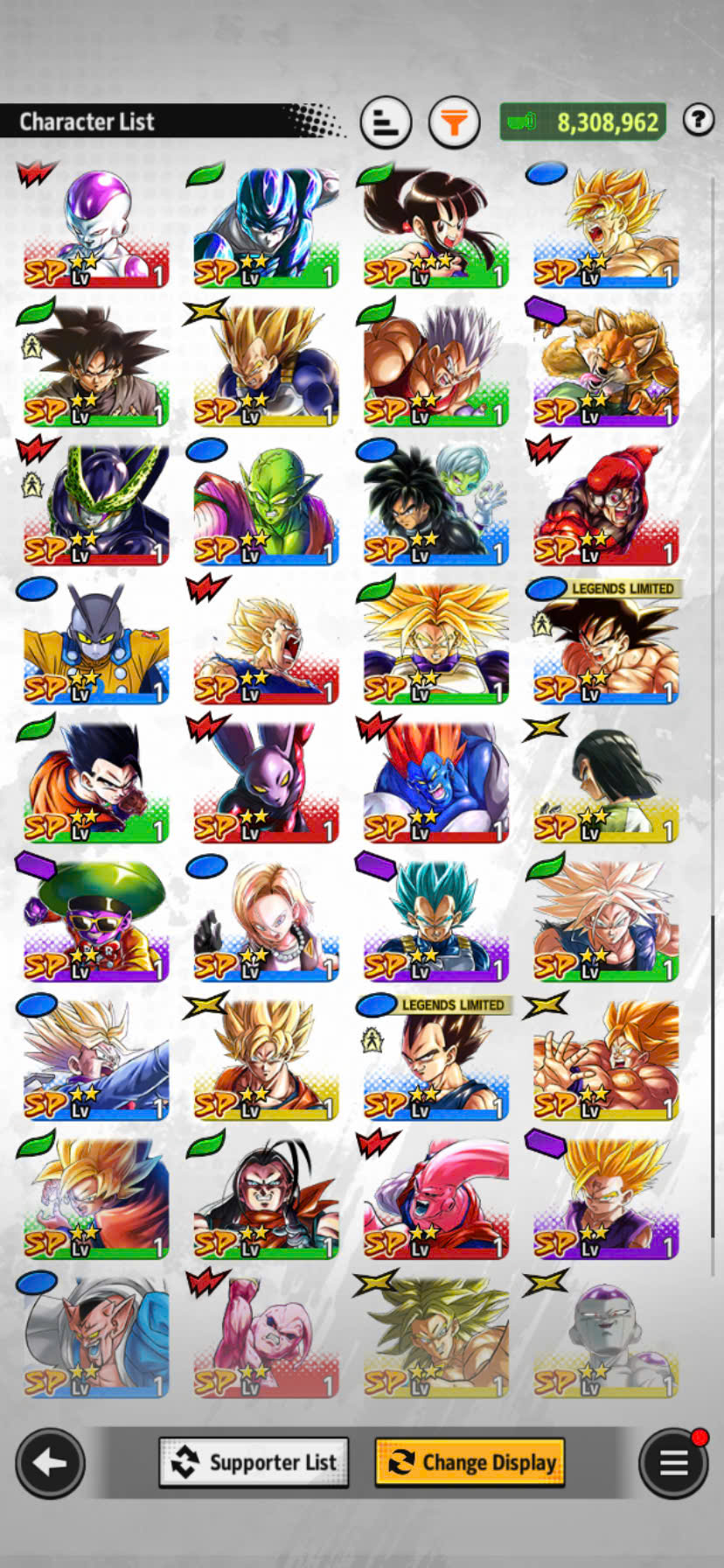
Task: Select the white and purple Frieza card
Action: (x=95, y=227)
